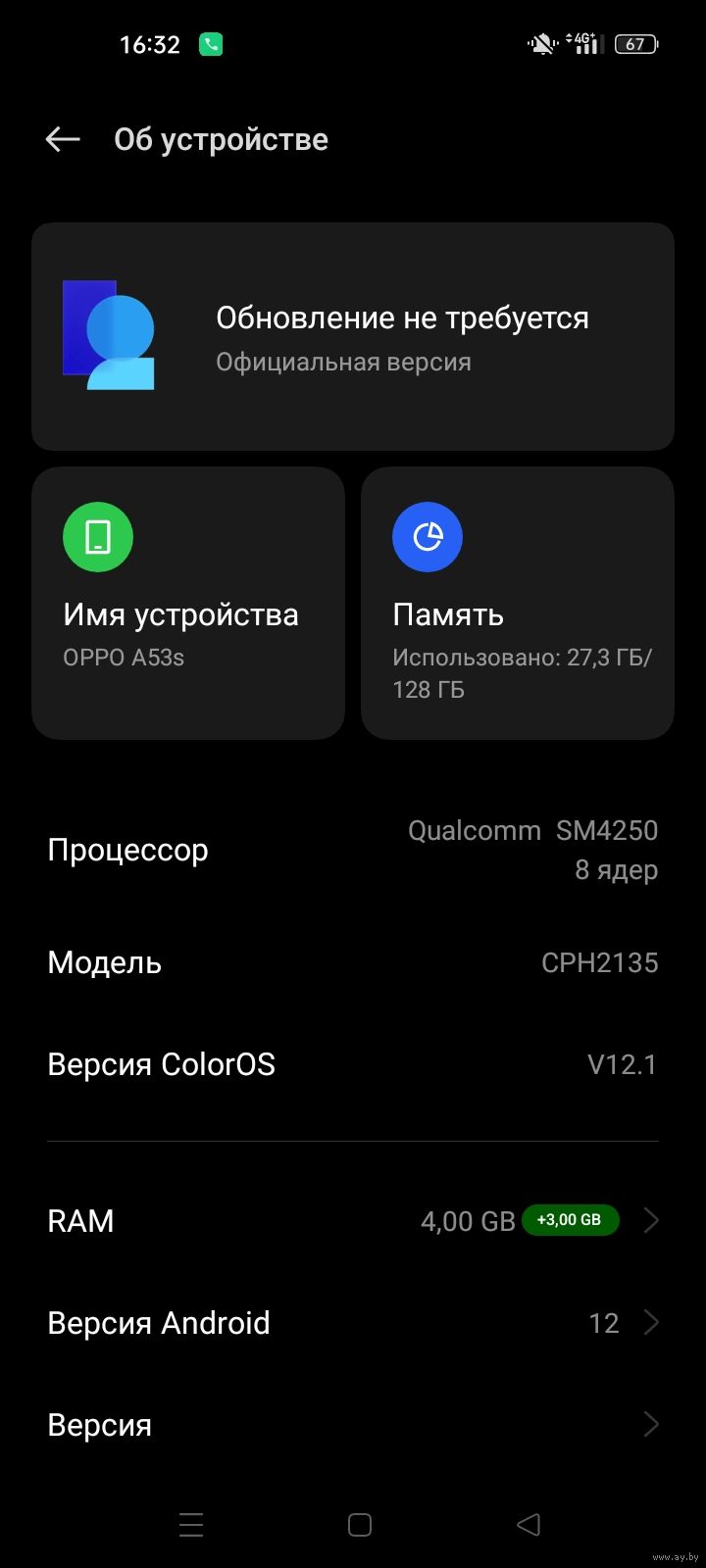This screenshot has width=706, height=1568.
Task: Open the Версия Android row
Action: point(353,1323)
